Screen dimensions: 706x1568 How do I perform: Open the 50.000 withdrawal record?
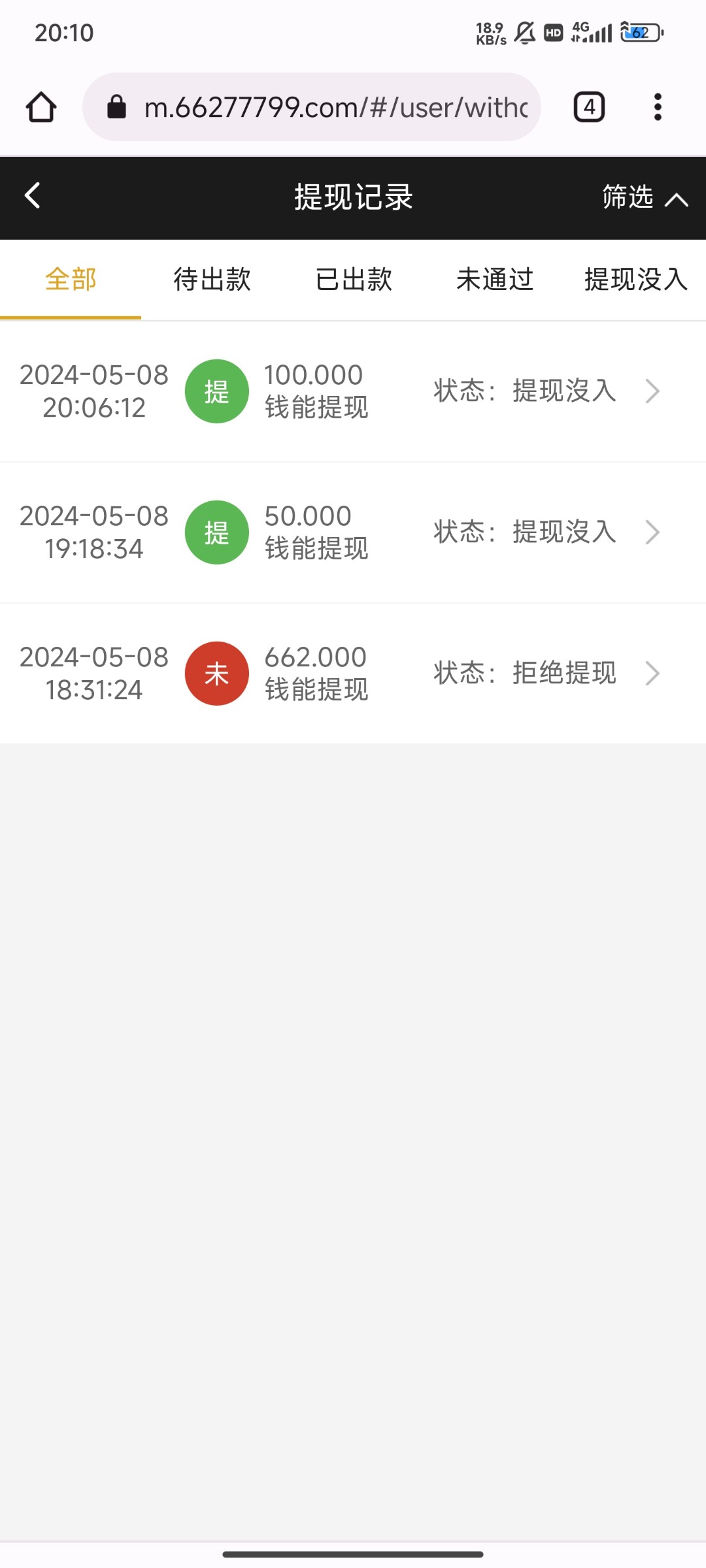(353, 532)
